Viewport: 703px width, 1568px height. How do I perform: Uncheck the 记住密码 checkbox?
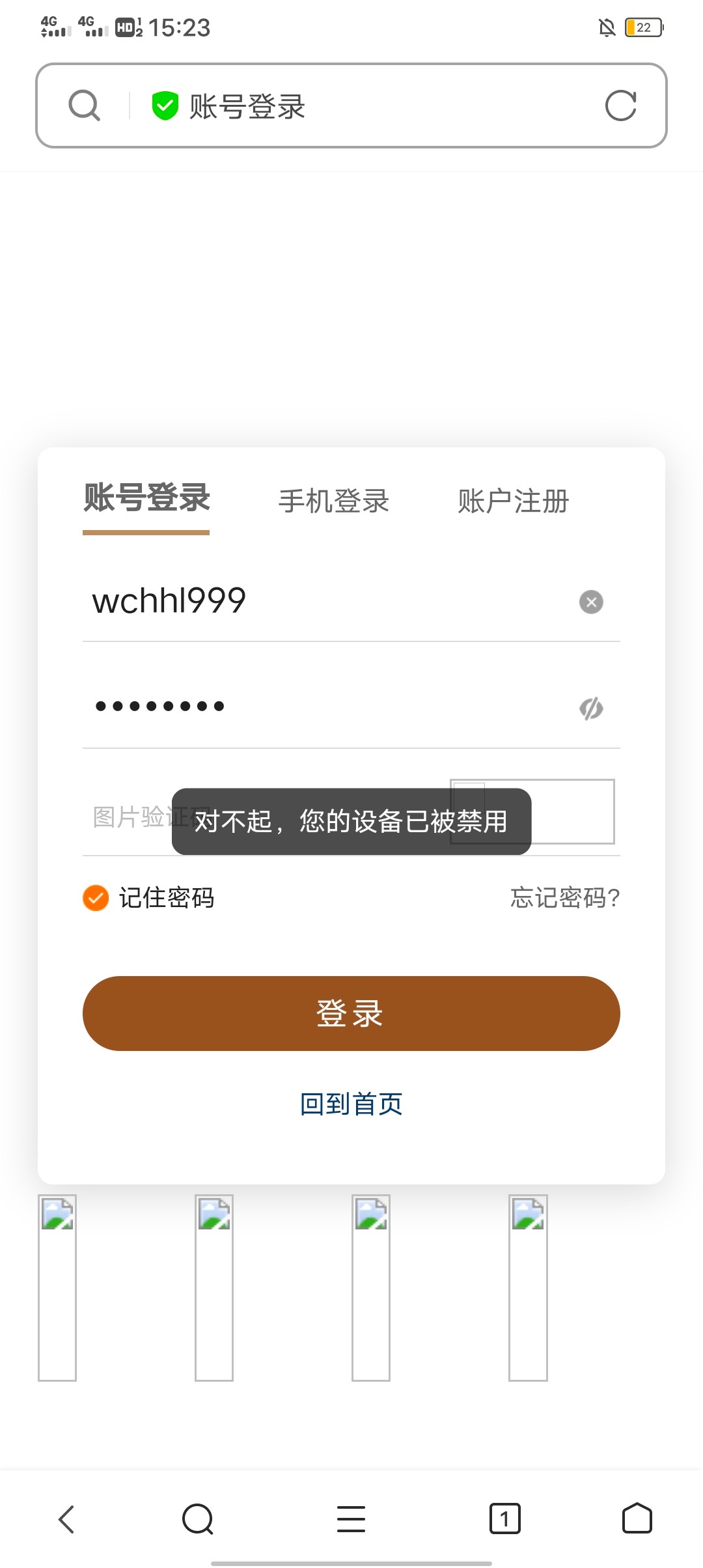pos(96,898)
